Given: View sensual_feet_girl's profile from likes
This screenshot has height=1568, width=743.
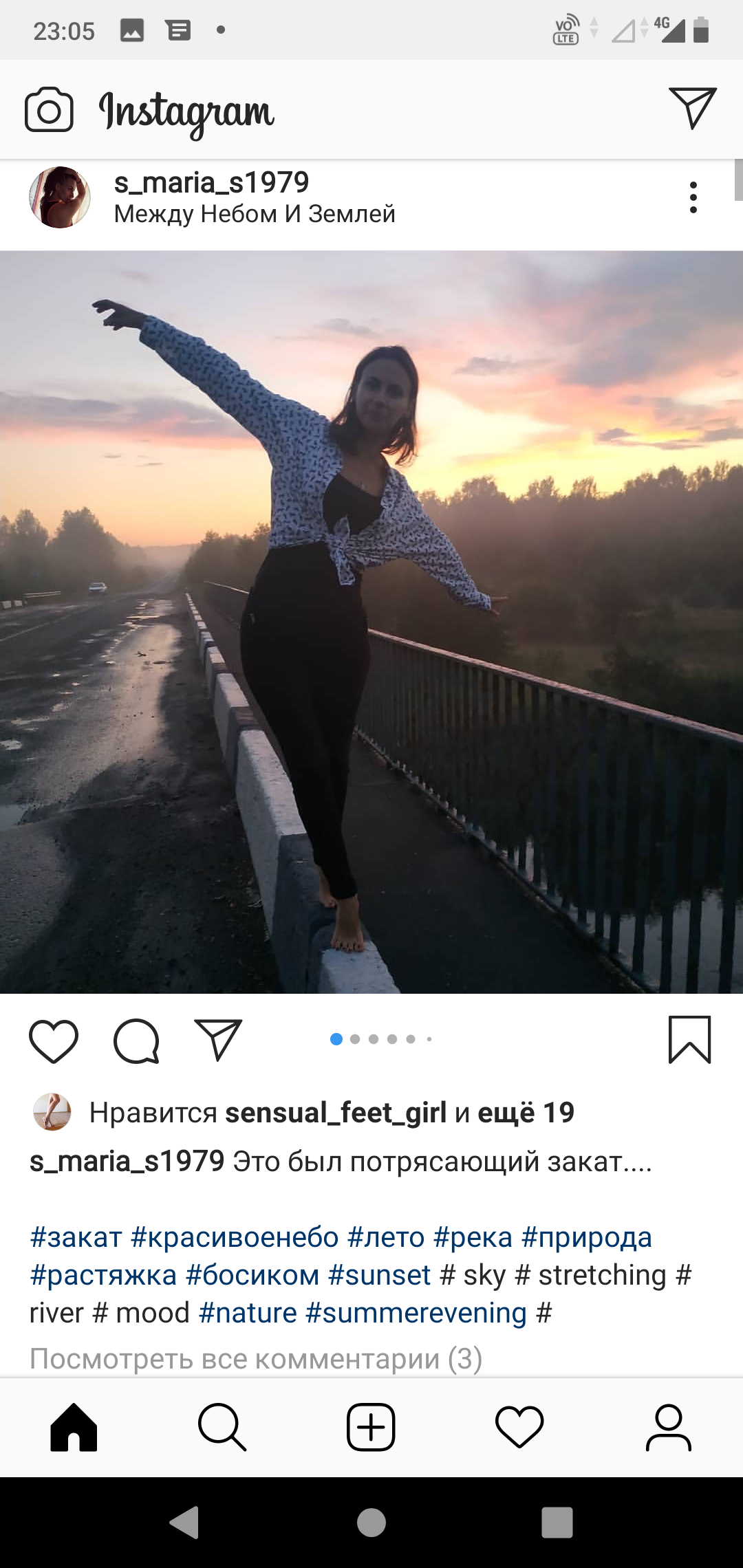Looking at the screenshot, I should tap(336, 1112).
